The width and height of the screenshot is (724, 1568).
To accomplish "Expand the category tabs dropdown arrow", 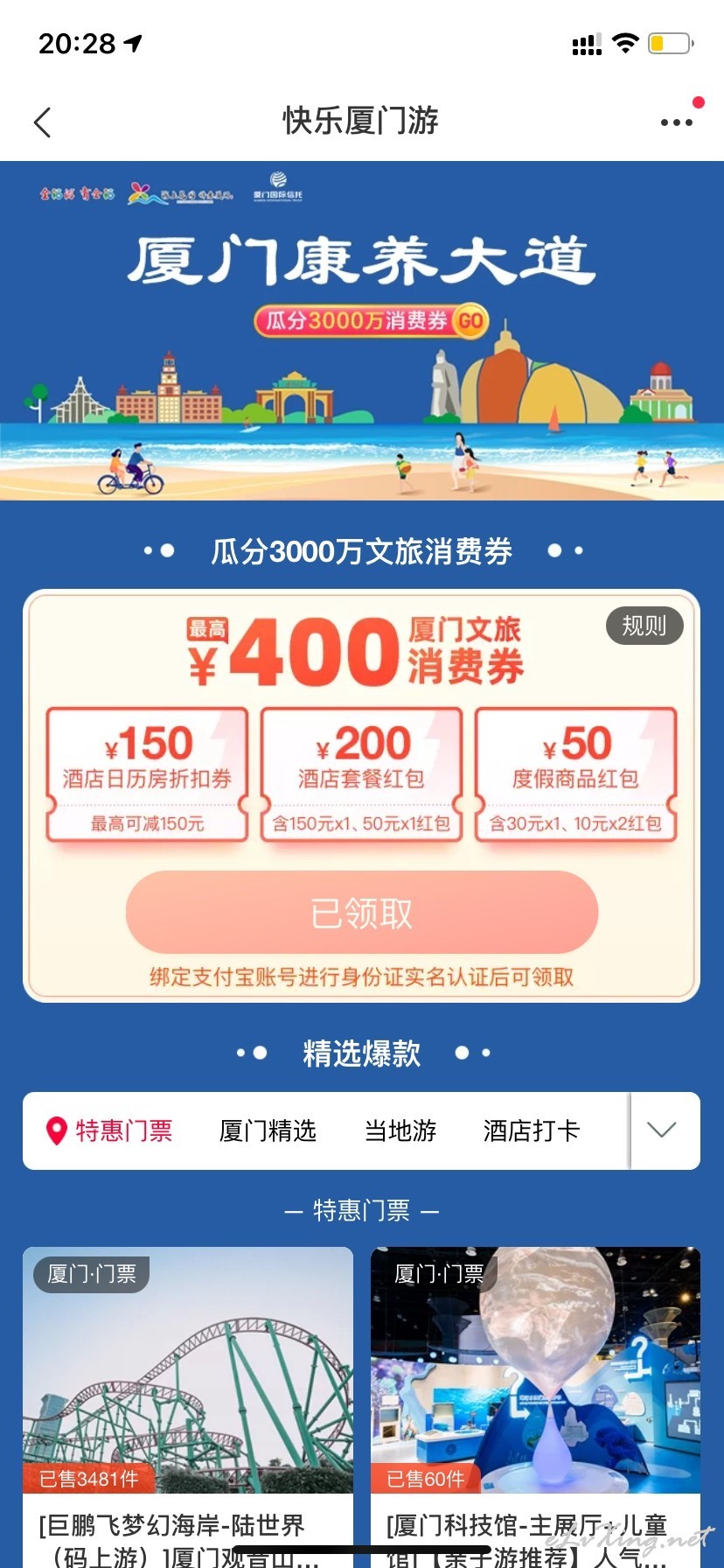I will [662, 1130].
